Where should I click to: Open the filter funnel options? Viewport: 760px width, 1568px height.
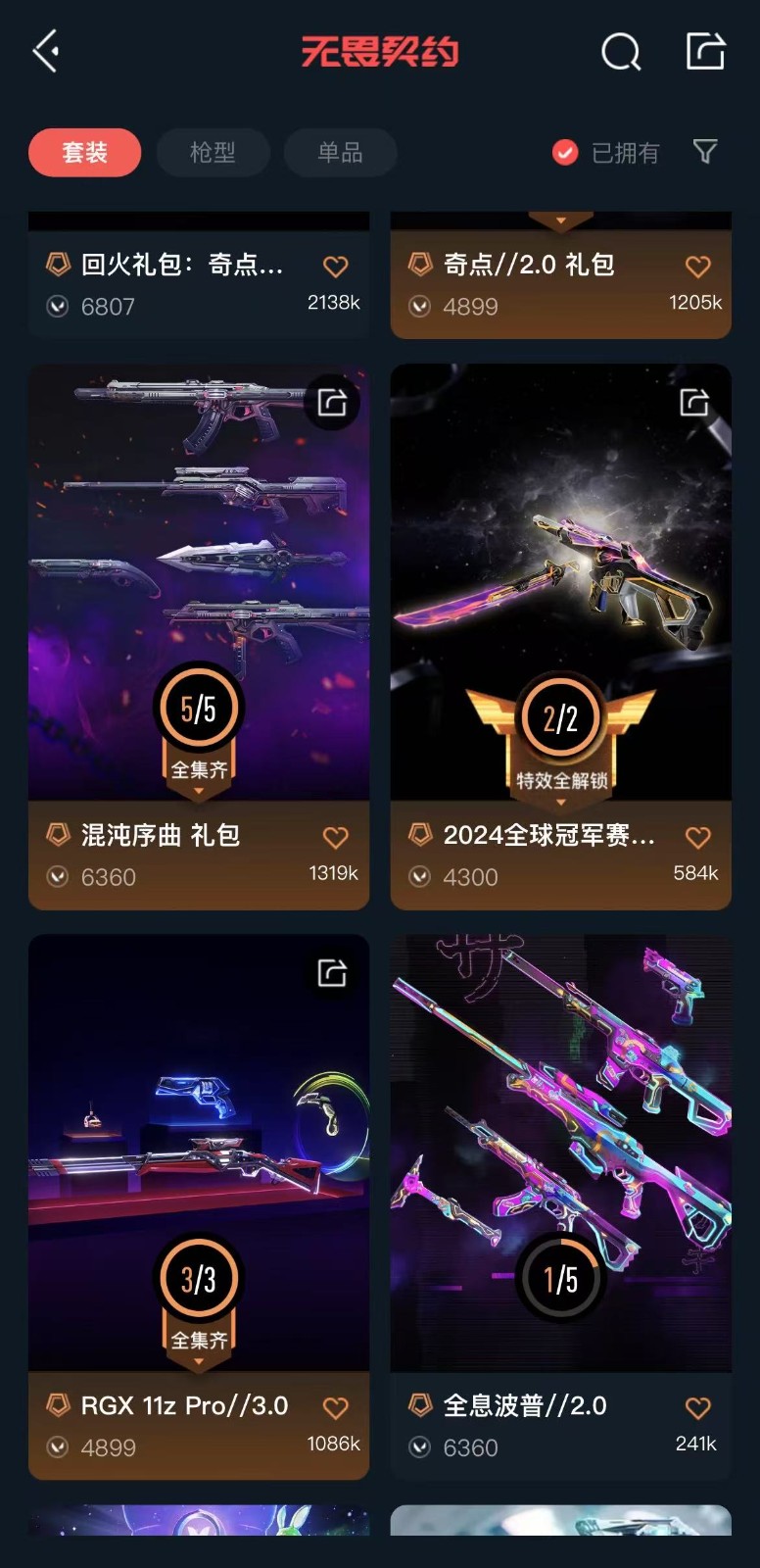pyautogui.click(x=705, y=152)
